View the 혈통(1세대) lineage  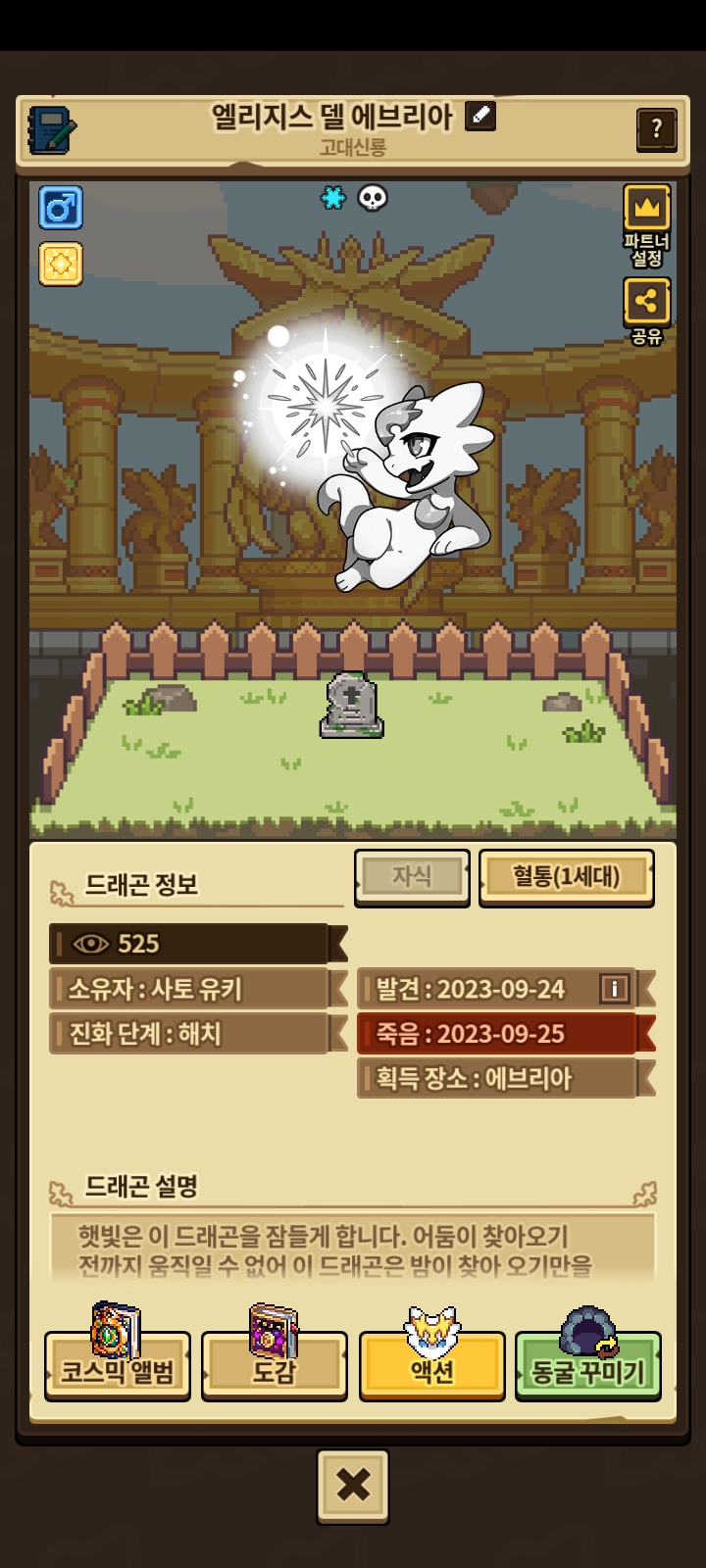click(566, 876)
